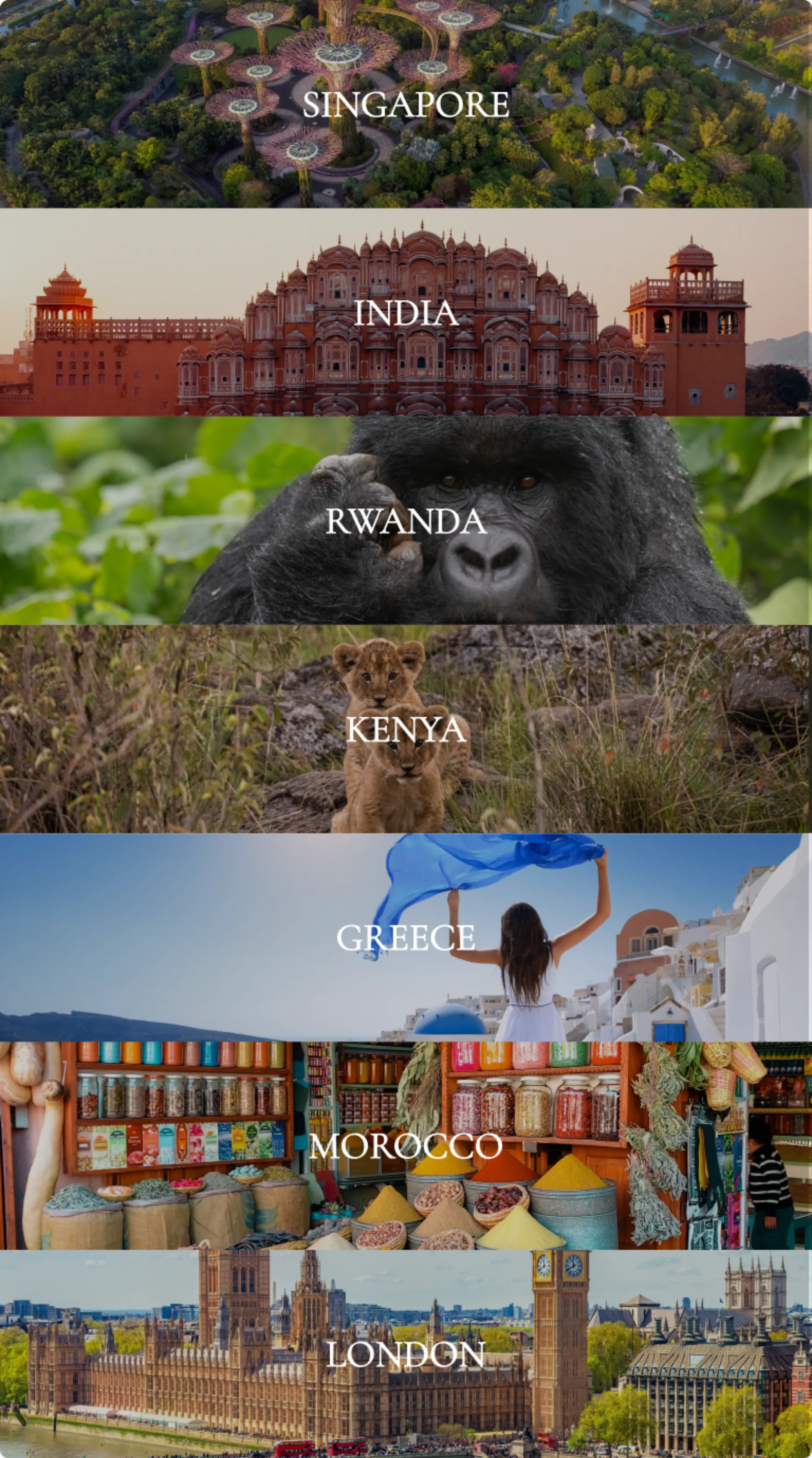The width and height of the screenshot is (812, 1458).
Task: View the Rwanda destination
Action: (406, 521)
